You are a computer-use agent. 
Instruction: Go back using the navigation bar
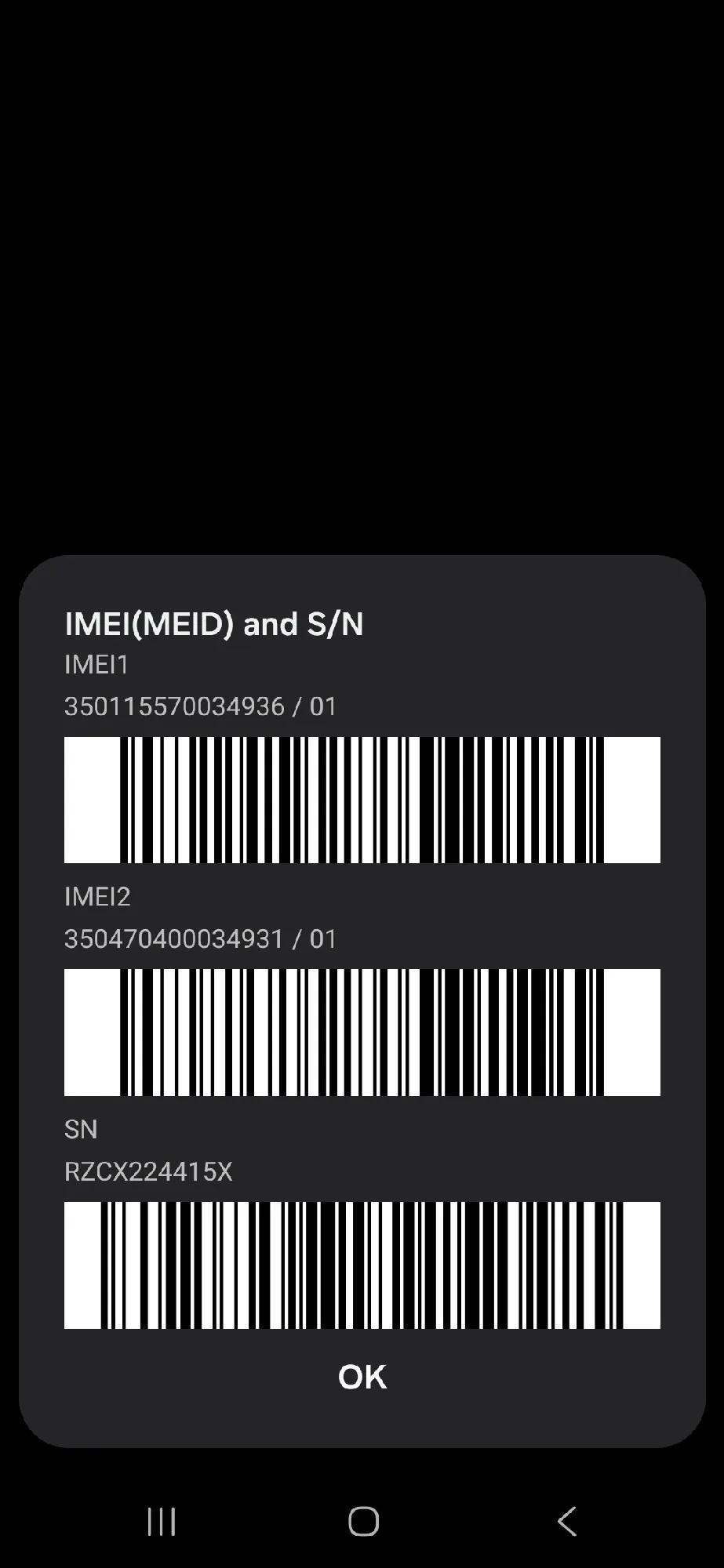[566, 1521]
